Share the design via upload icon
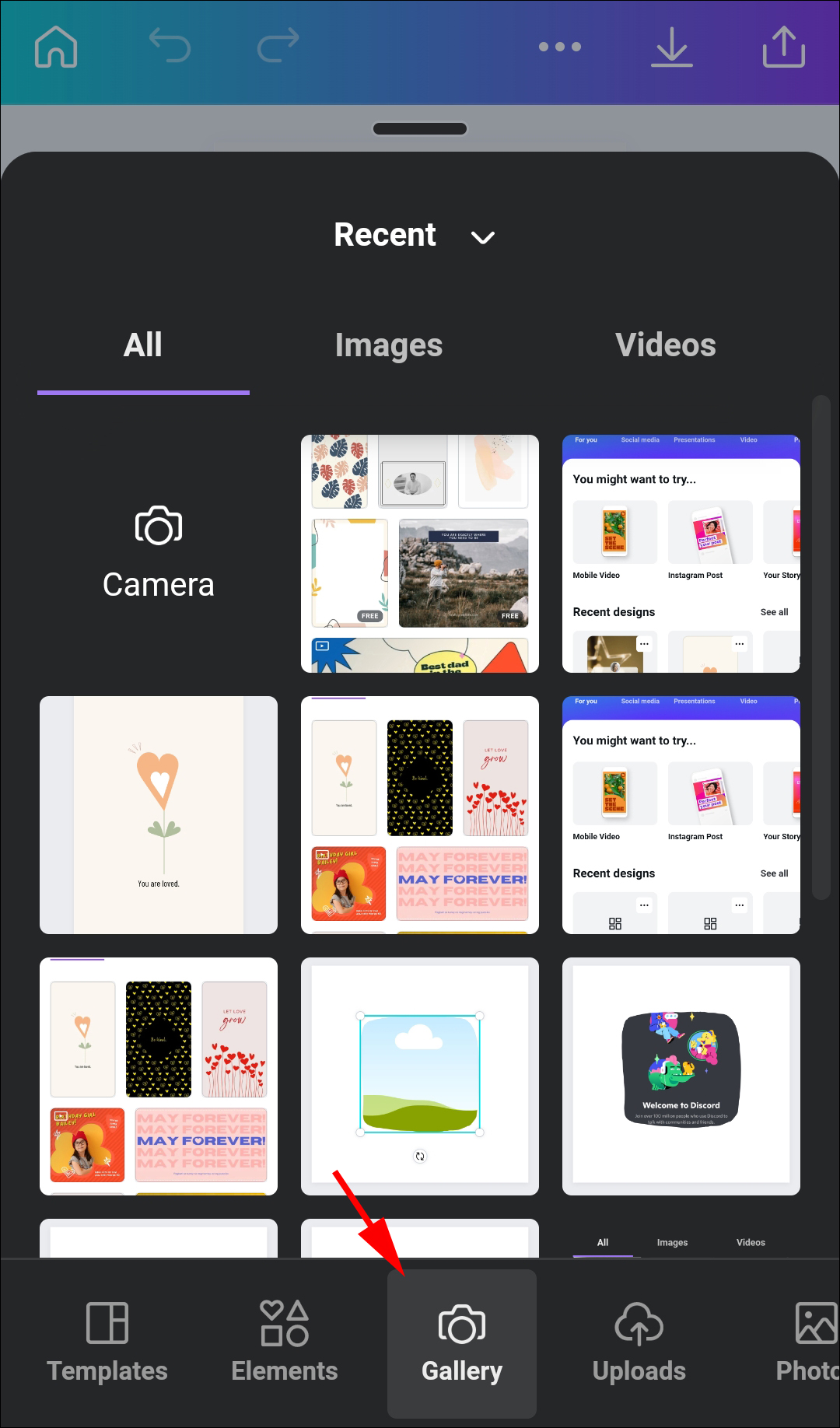The height and width of the screenshot is (1428, 840). coord(783,47)
